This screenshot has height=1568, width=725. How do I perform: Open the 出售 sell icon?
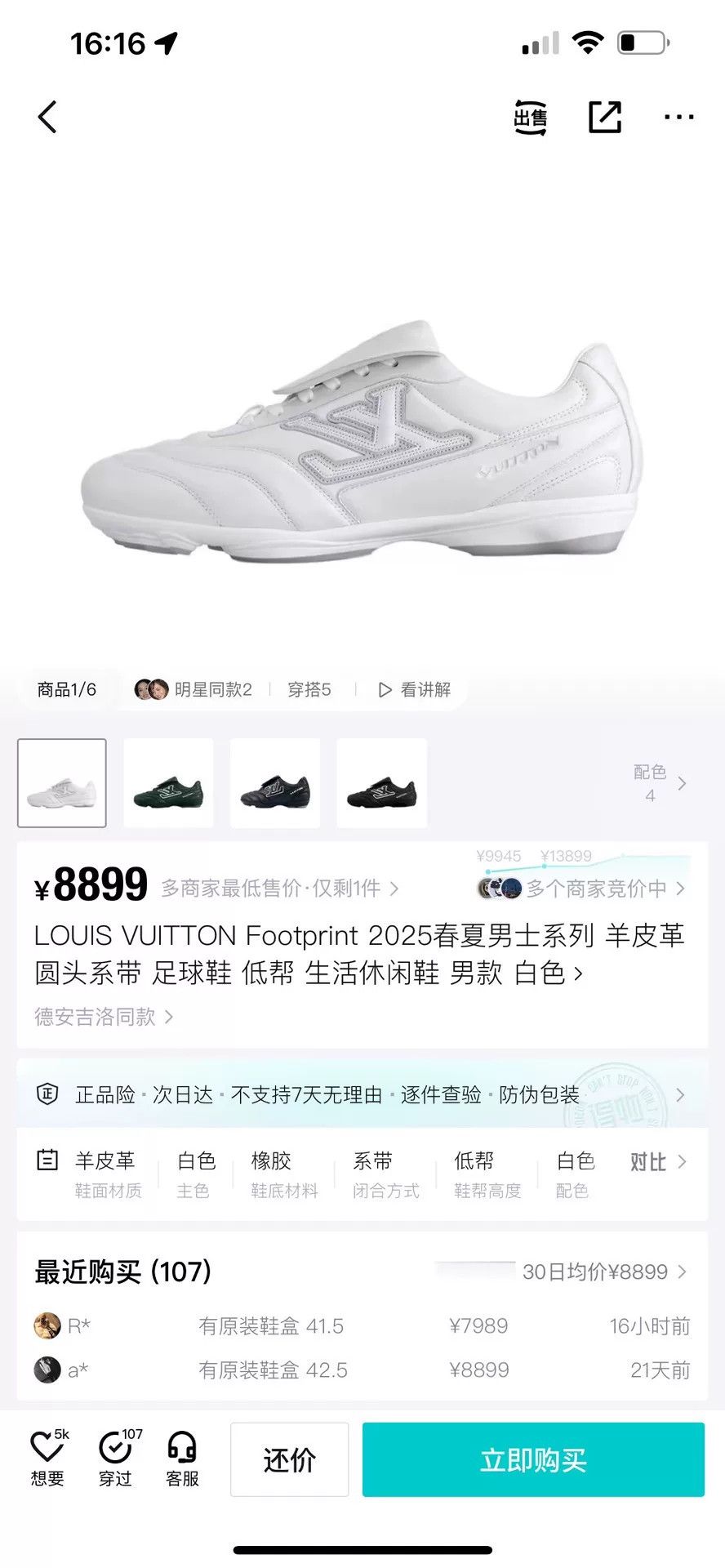point(530,118)
